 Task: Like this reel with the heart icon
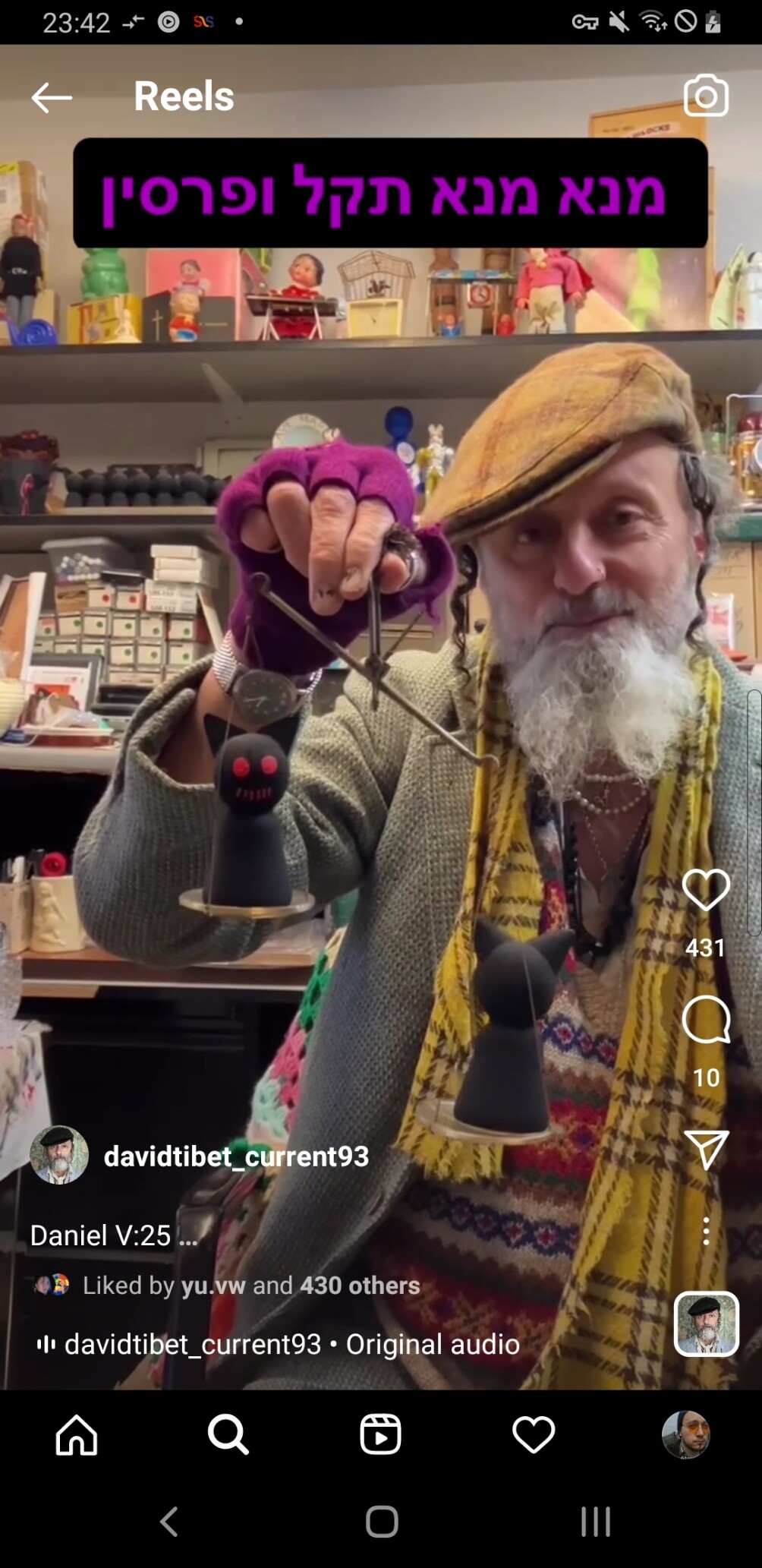coord(706,890)
